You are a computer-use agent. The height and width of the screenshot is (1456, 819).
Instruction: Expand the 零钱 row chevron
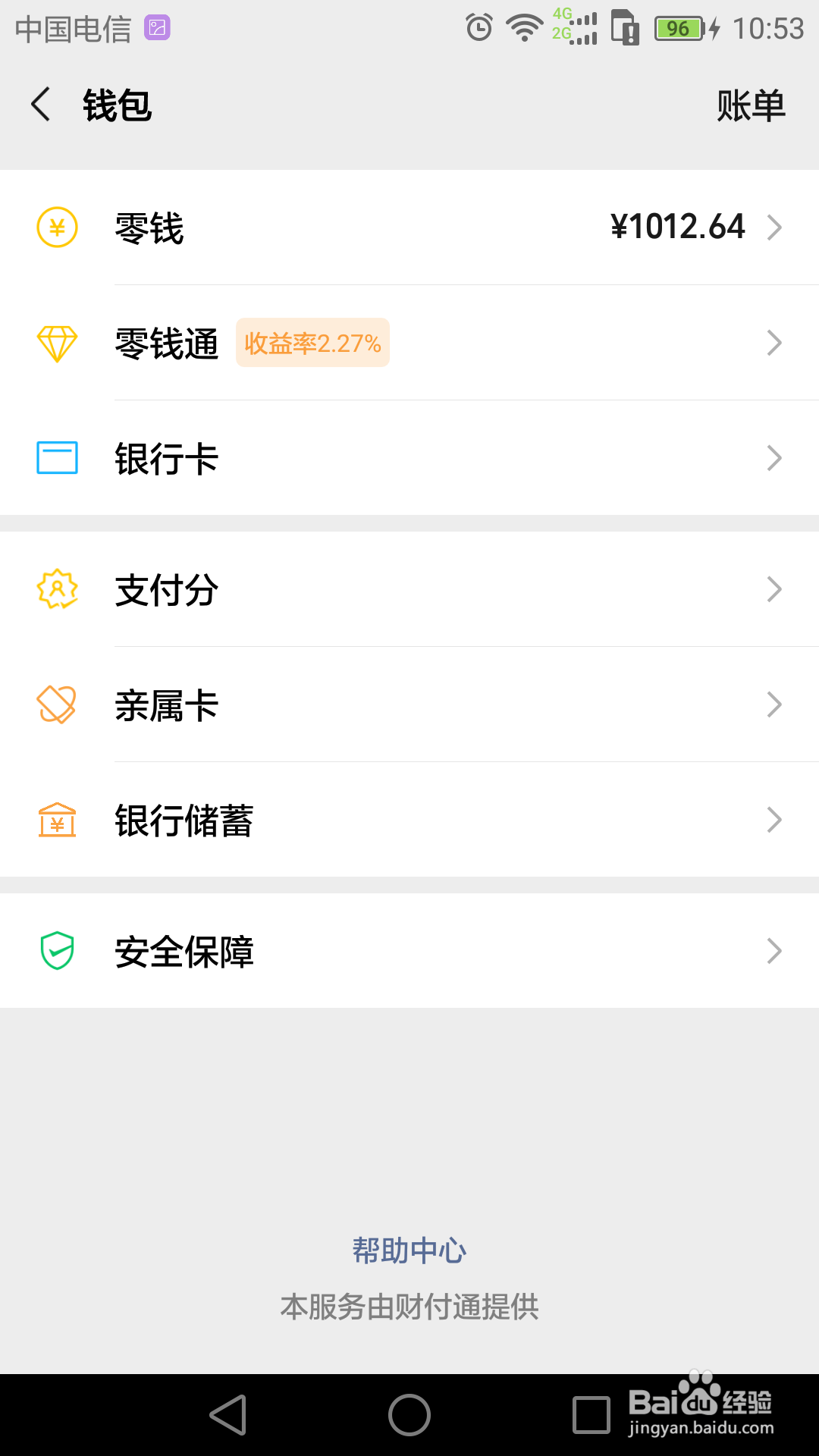(x=775, y=227)
